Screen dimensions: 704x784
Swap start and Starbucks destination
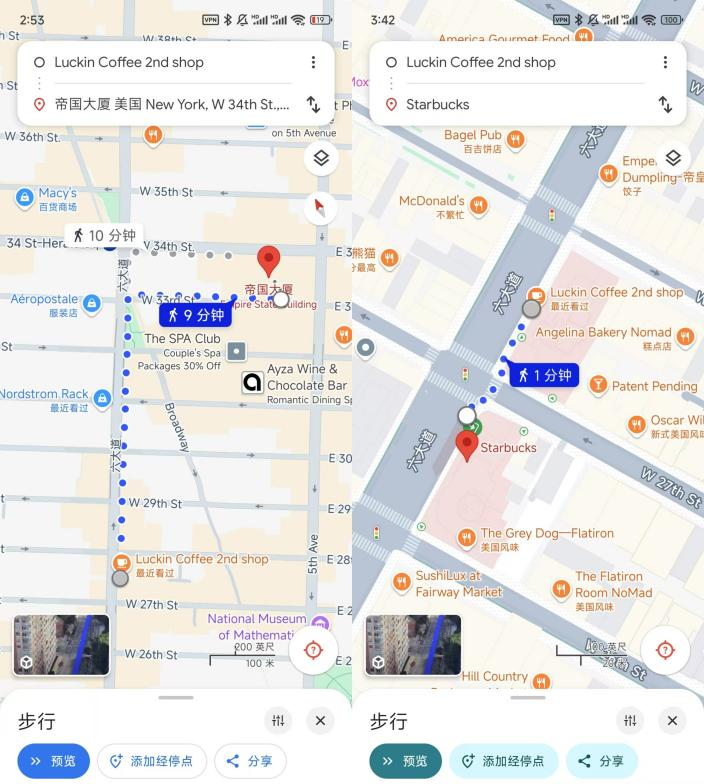coord(665,104)
